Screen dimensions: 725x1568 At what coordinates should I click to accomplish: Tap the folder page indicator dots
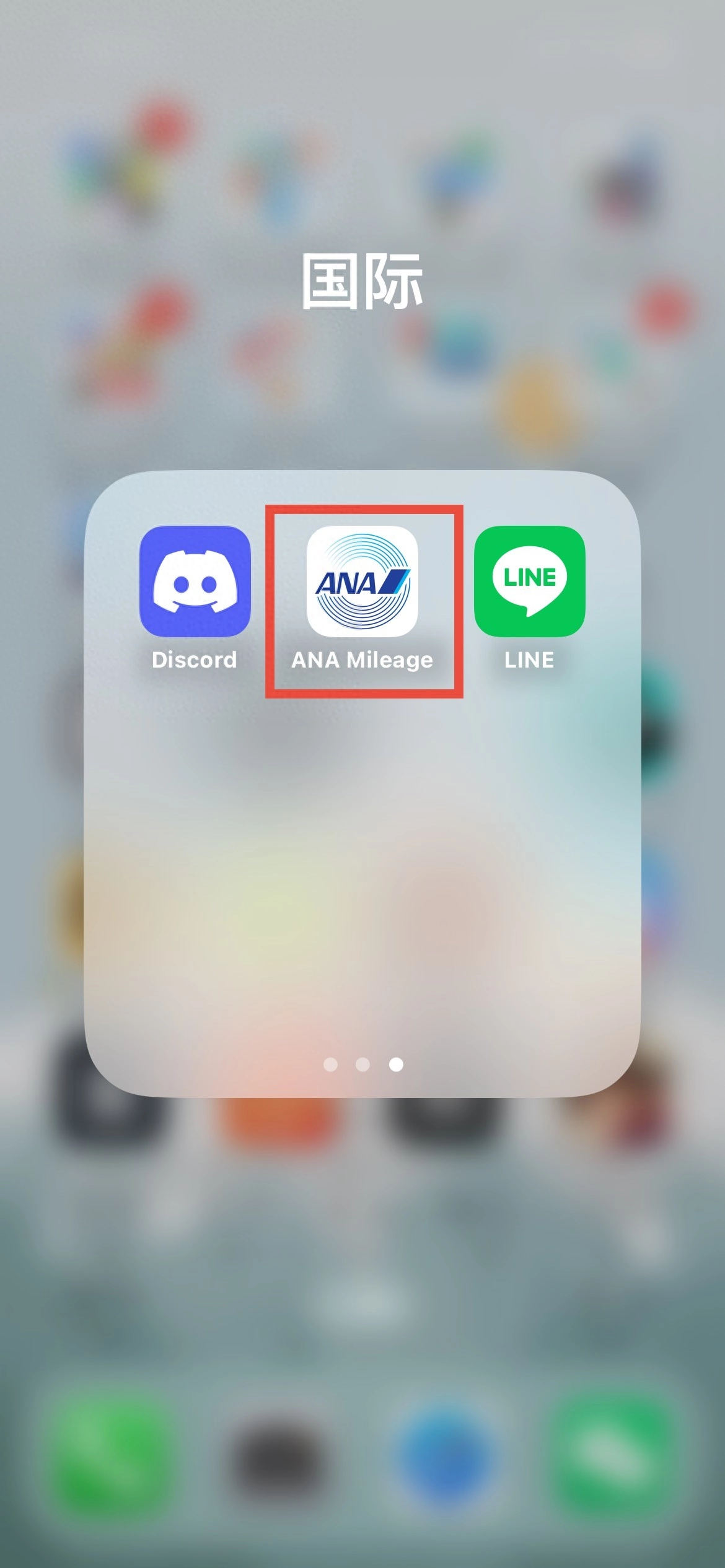pos(363,1065)
